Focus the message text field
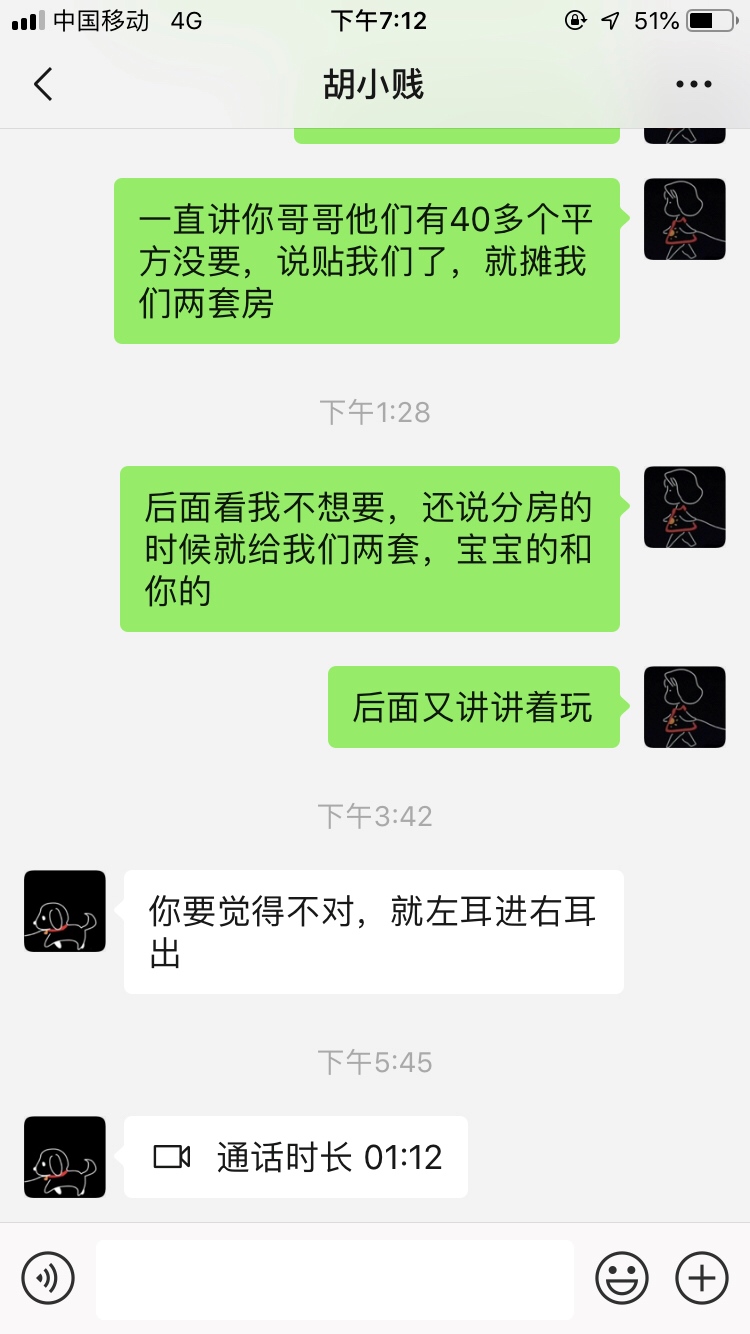This screenshot has height=1334, width=750. coord(334,1279)
